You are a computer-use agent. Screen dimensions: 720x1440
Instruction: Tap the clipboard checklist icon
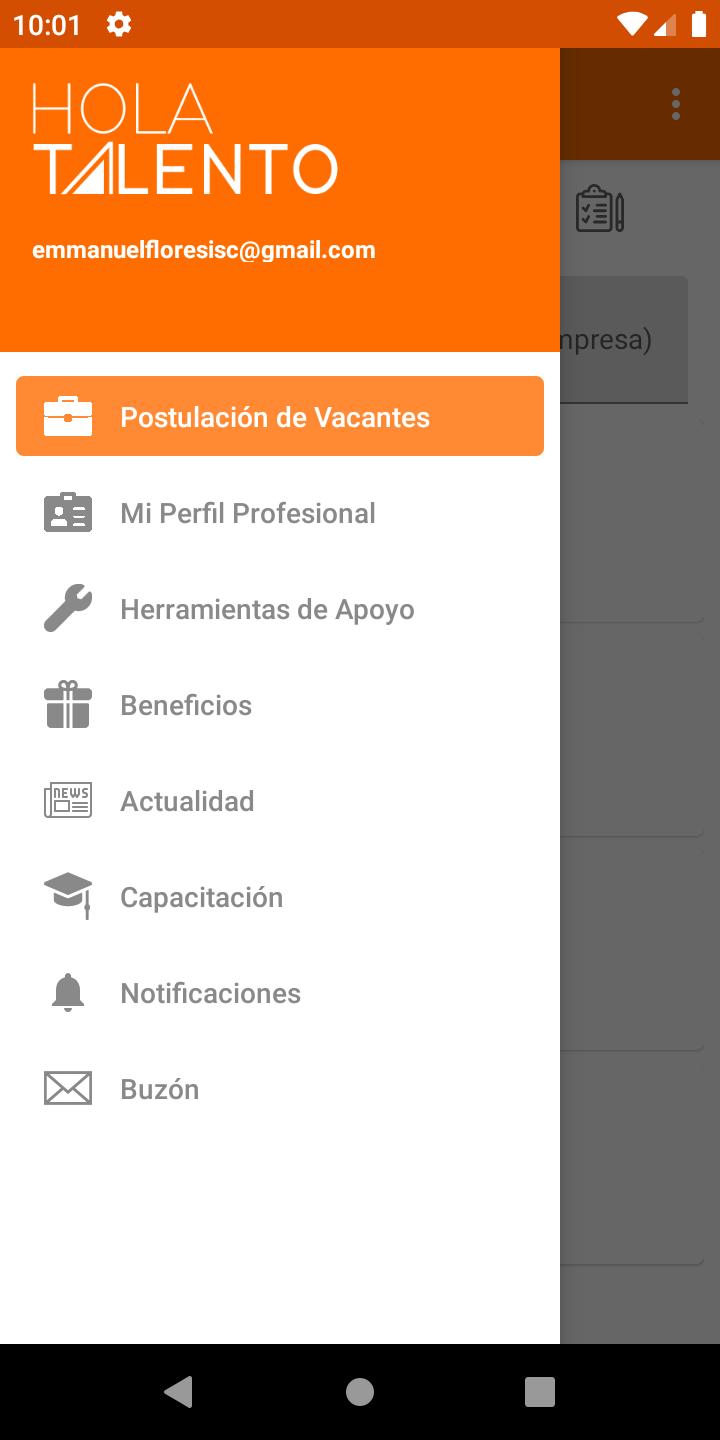coord(600,209)
